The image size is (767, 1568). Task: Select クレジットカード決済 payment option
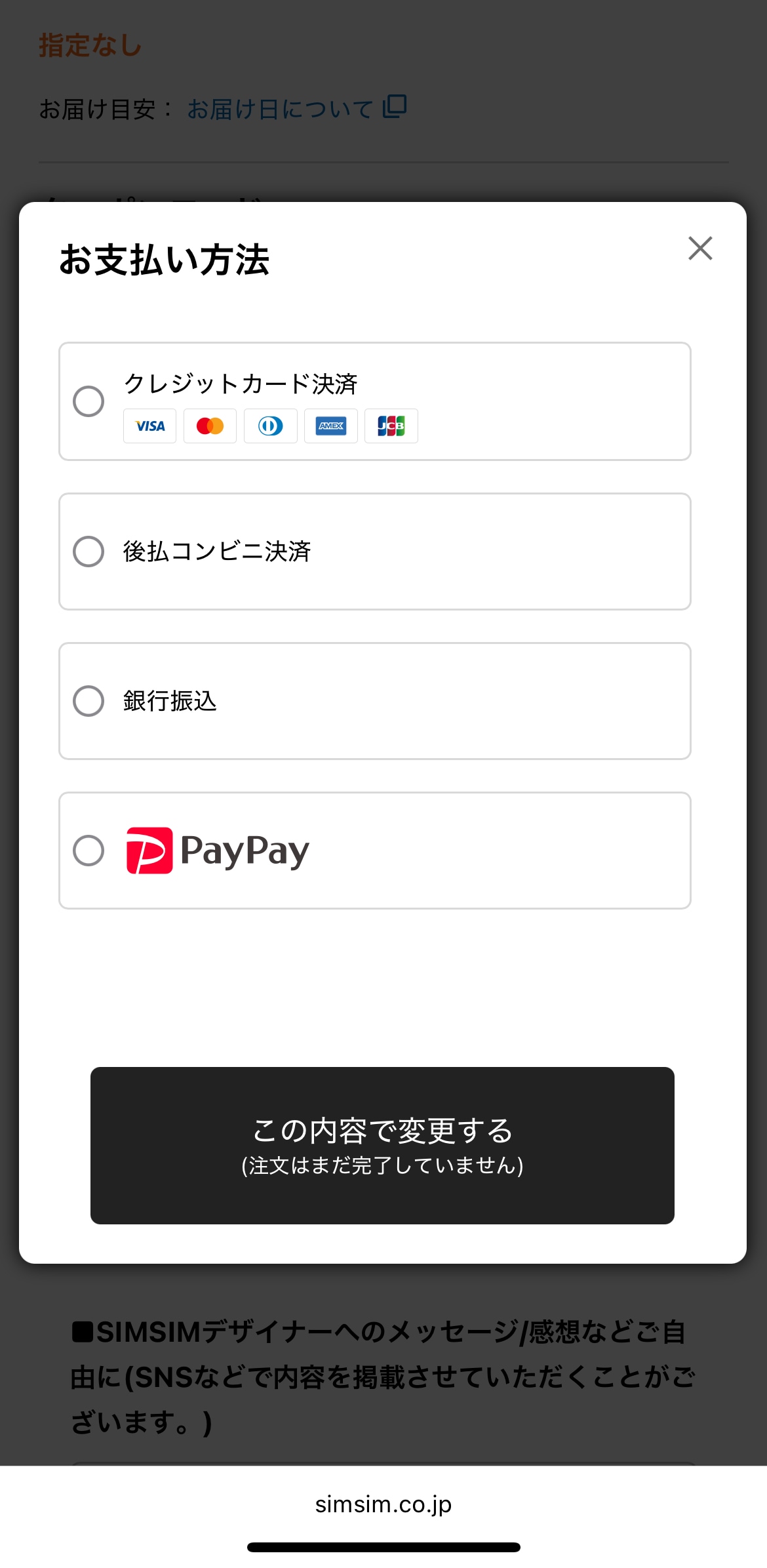click(88, 401)
